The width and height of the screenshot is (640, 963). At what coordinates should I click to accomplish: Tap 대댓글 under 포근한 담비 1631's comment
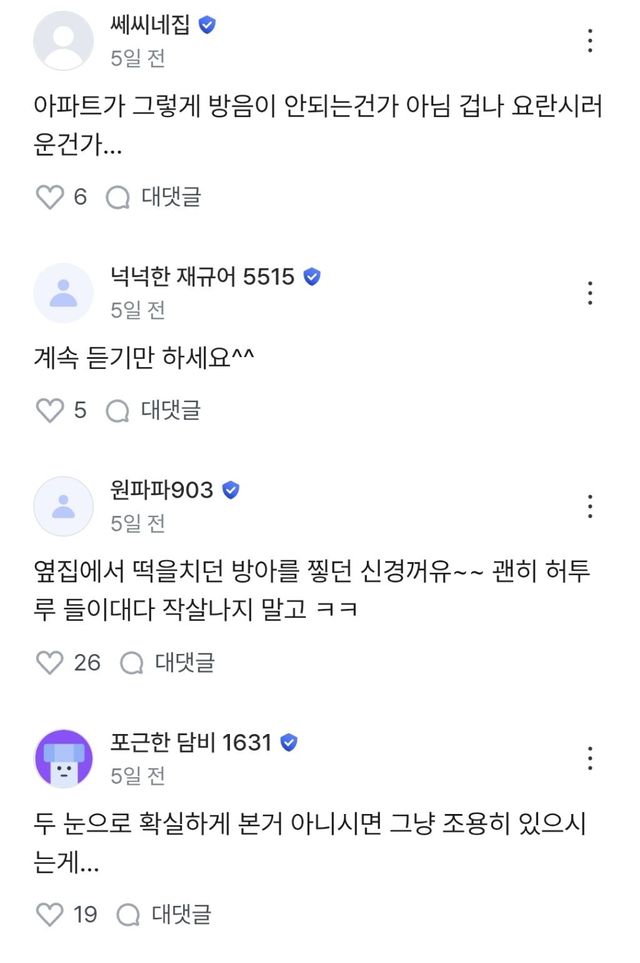165,914
